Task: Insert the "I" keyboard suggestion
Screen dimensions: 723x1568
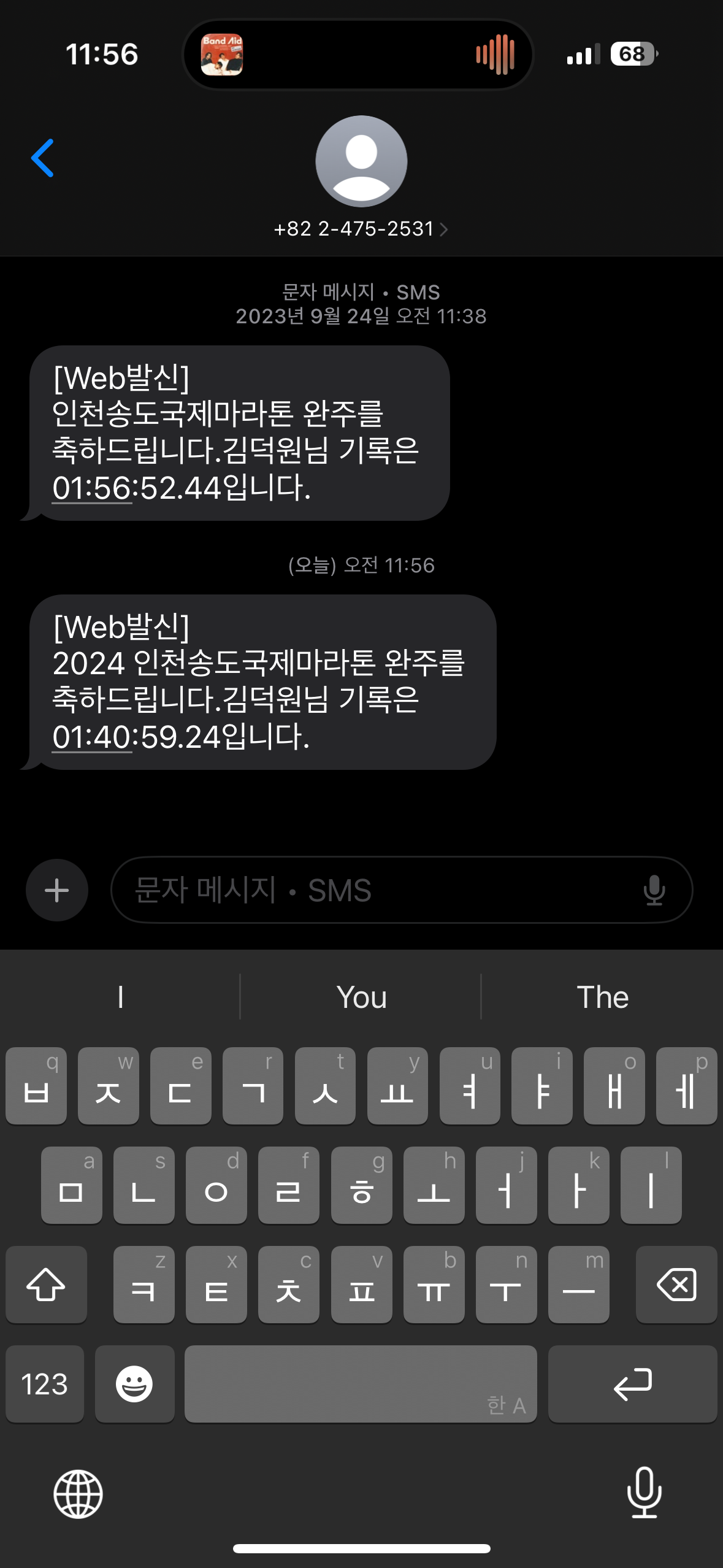Action: tap(120, 997)
